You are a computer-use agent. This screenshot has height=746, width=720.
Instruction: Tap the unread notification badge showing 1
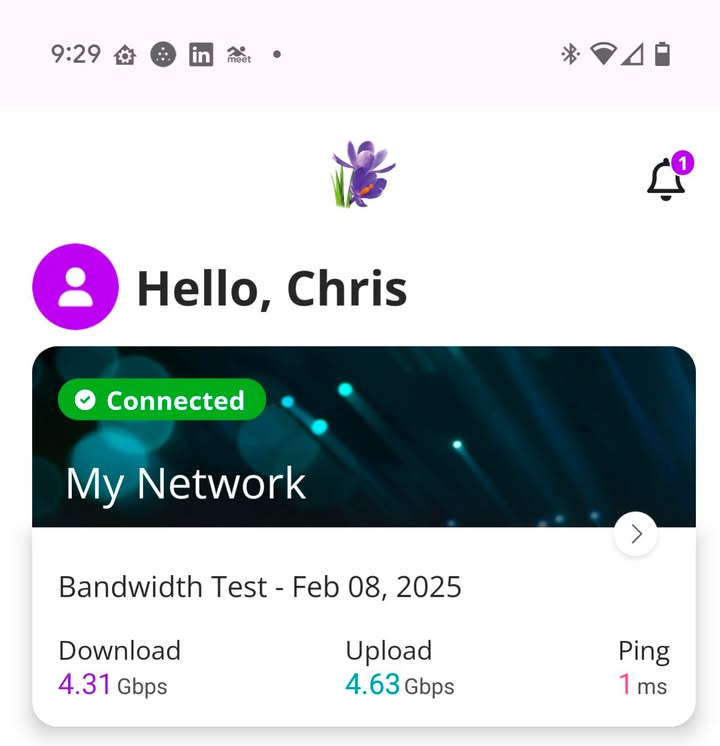coord(682,160)
